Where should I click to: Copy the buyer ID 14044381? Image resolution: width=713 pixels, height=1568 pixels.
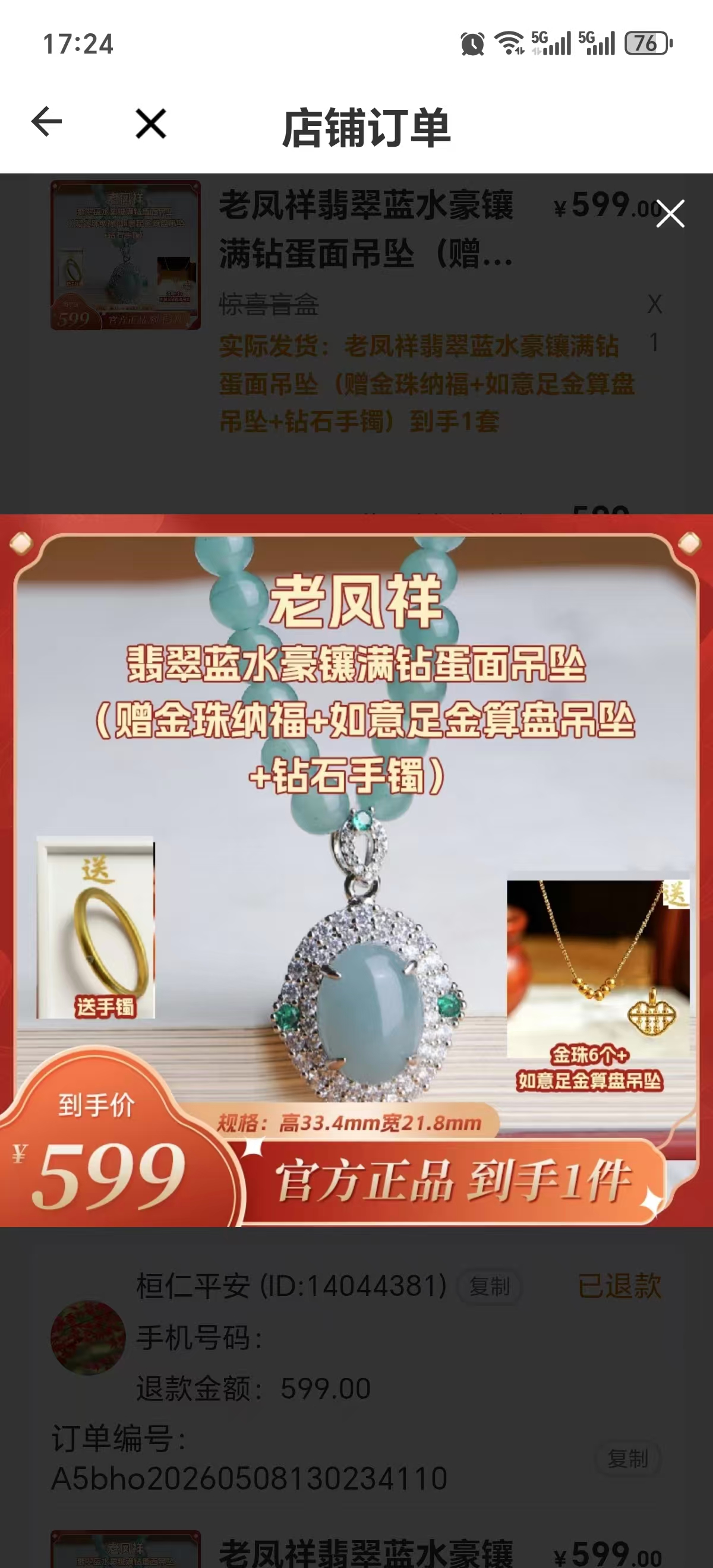click(x=490, y=1286)
